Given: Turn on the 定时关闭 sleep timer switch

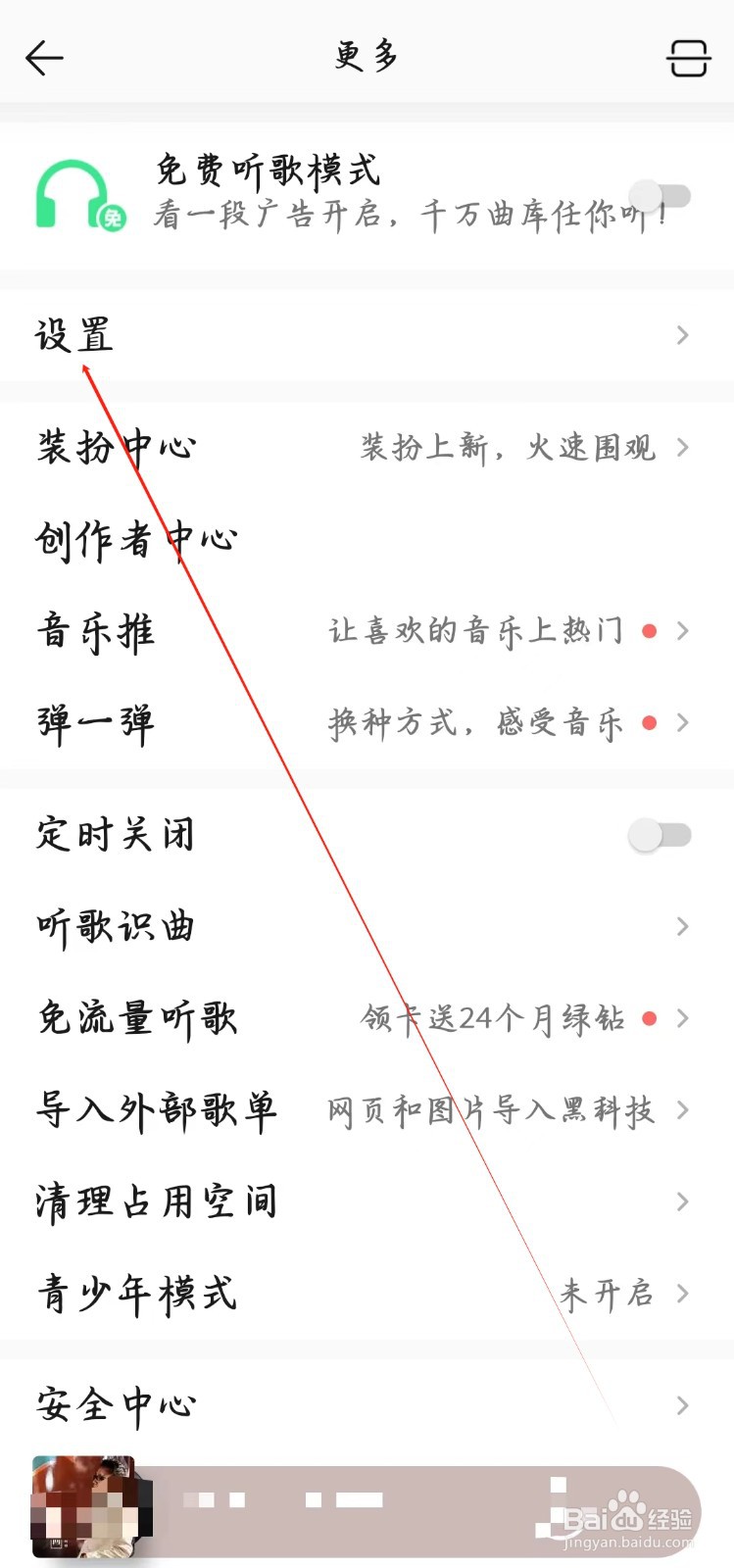Looking at the screenshot, I should [x=660, y=835].
